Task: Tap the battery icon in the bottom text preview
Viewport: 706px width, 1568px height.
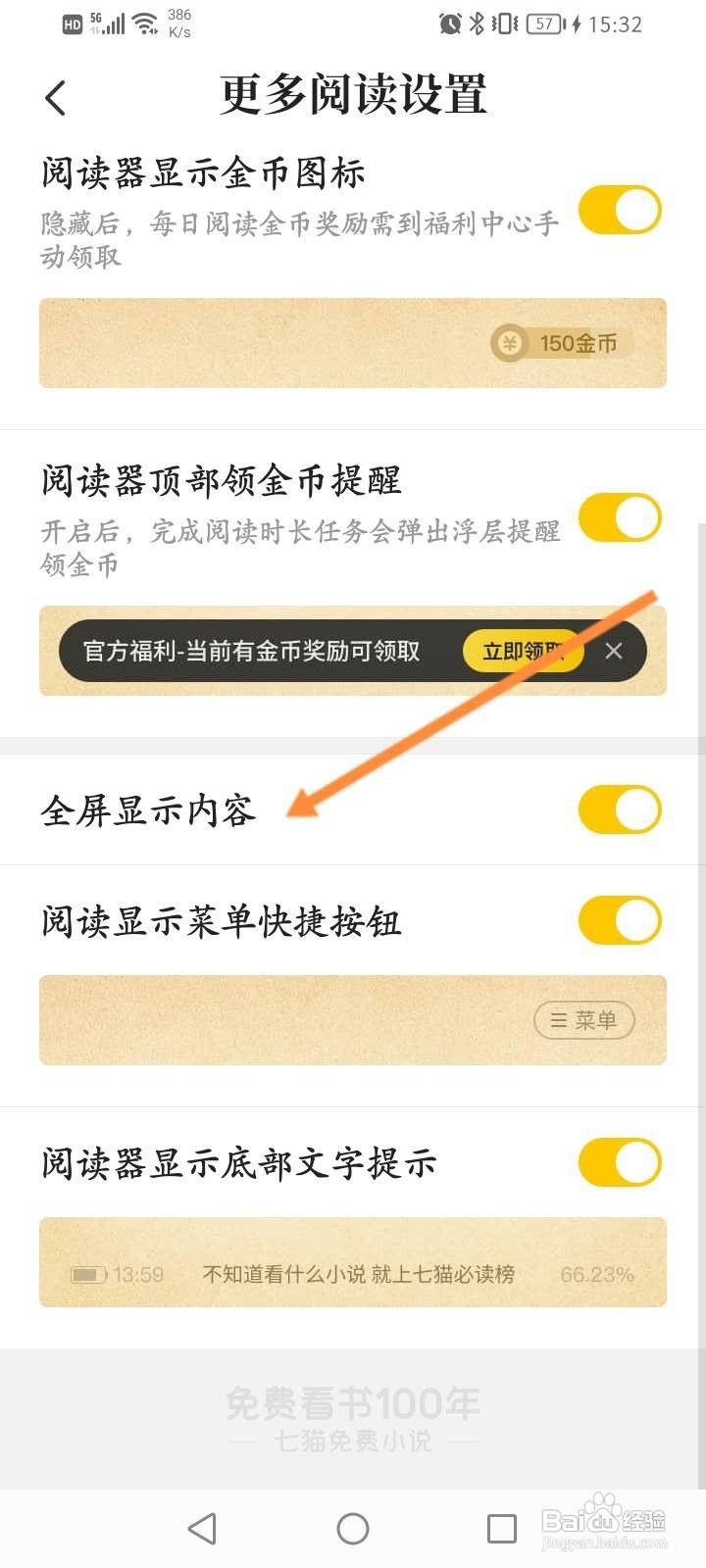Action: pos(88,1274)
